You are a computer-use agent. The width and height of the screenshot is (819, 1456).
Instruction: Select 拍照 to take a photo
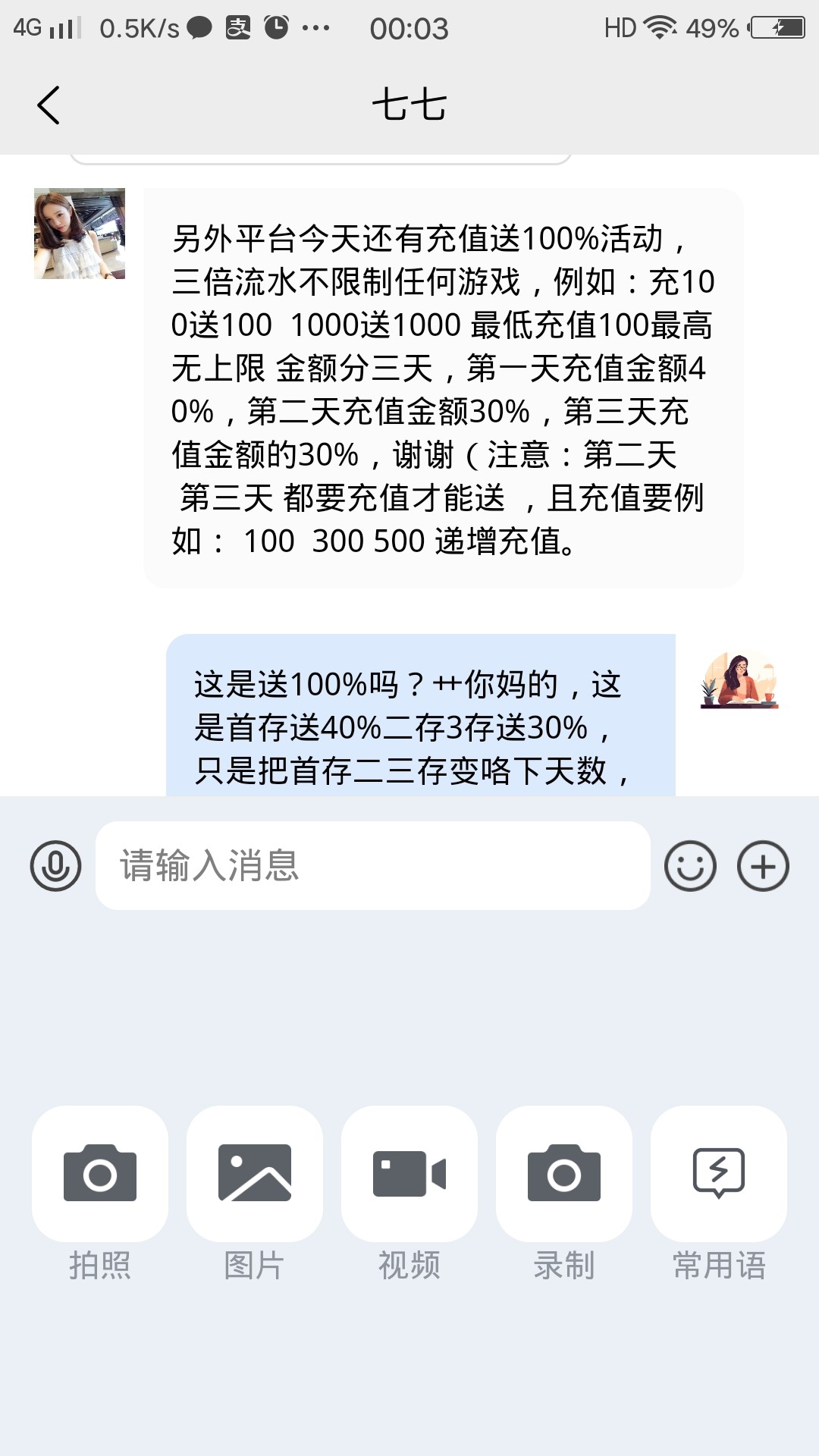pyautogui.click(x=100, y=1173)
